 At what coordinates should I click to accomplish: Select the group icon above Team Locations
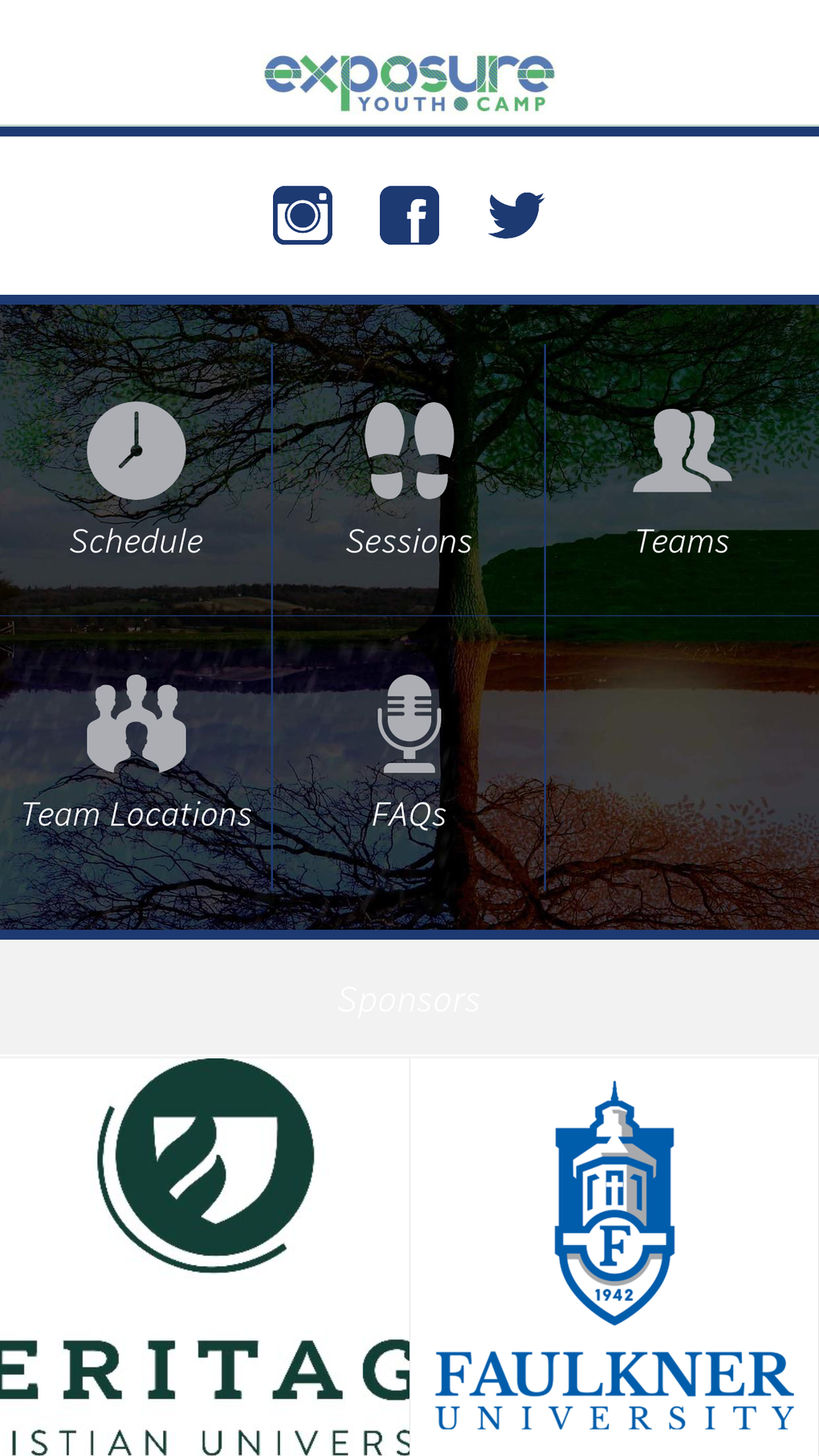coord(136,723)
